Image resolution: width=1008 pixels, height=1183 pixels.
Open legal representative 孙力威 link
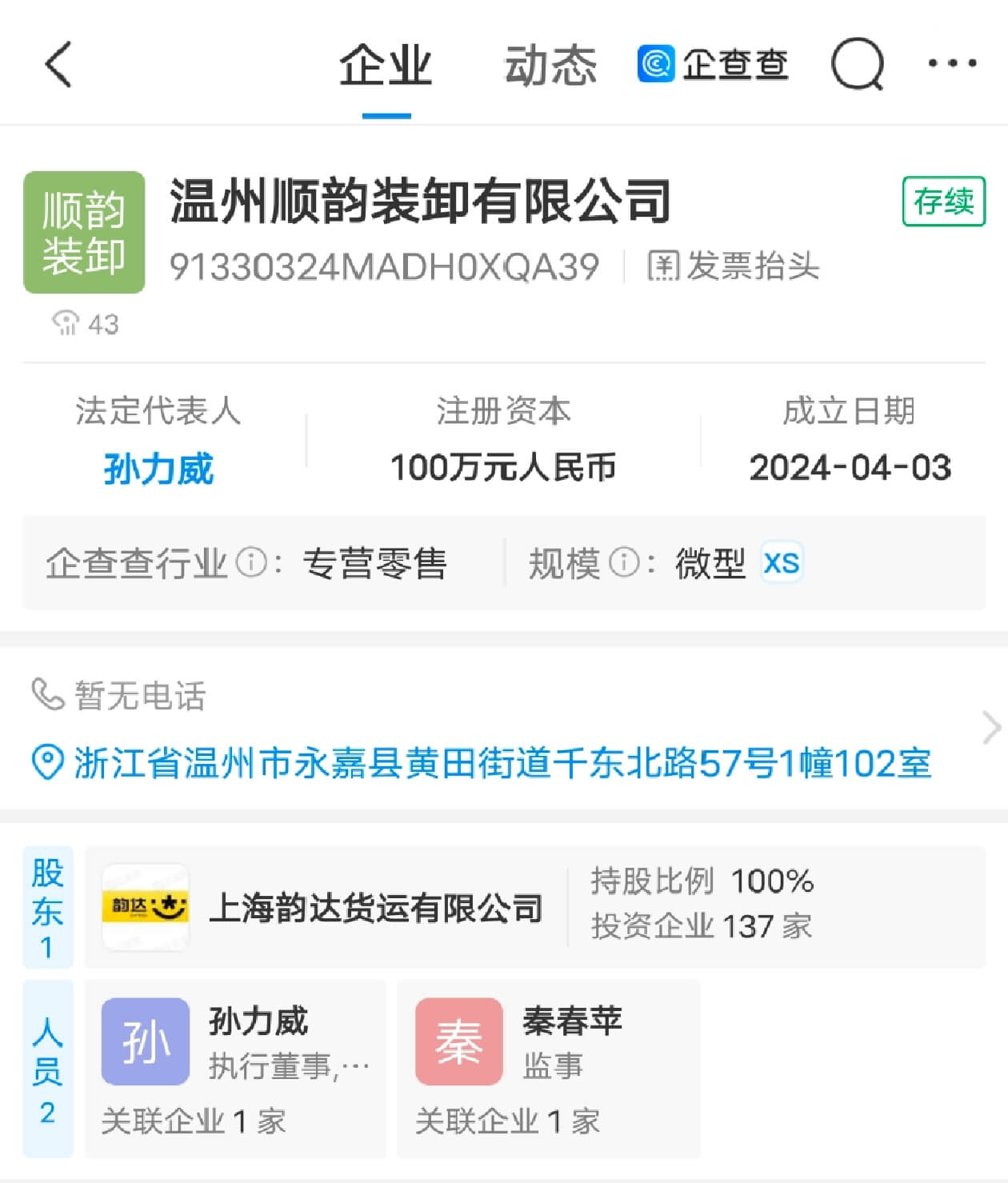[x=158, y=469]
